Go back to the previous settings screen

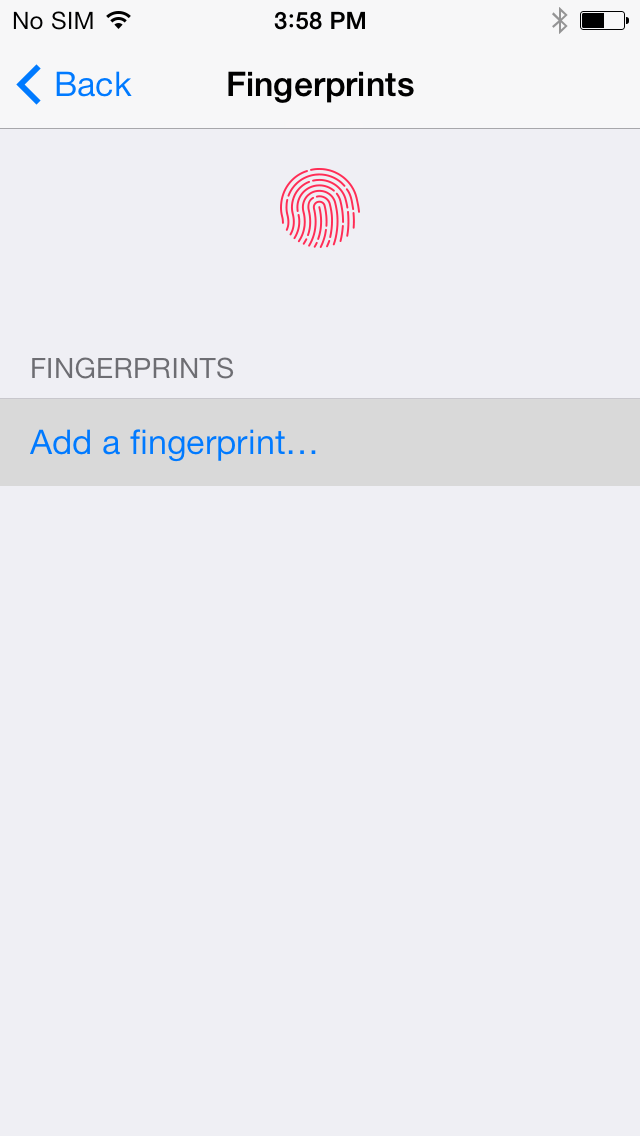click(x=74, y=85)
